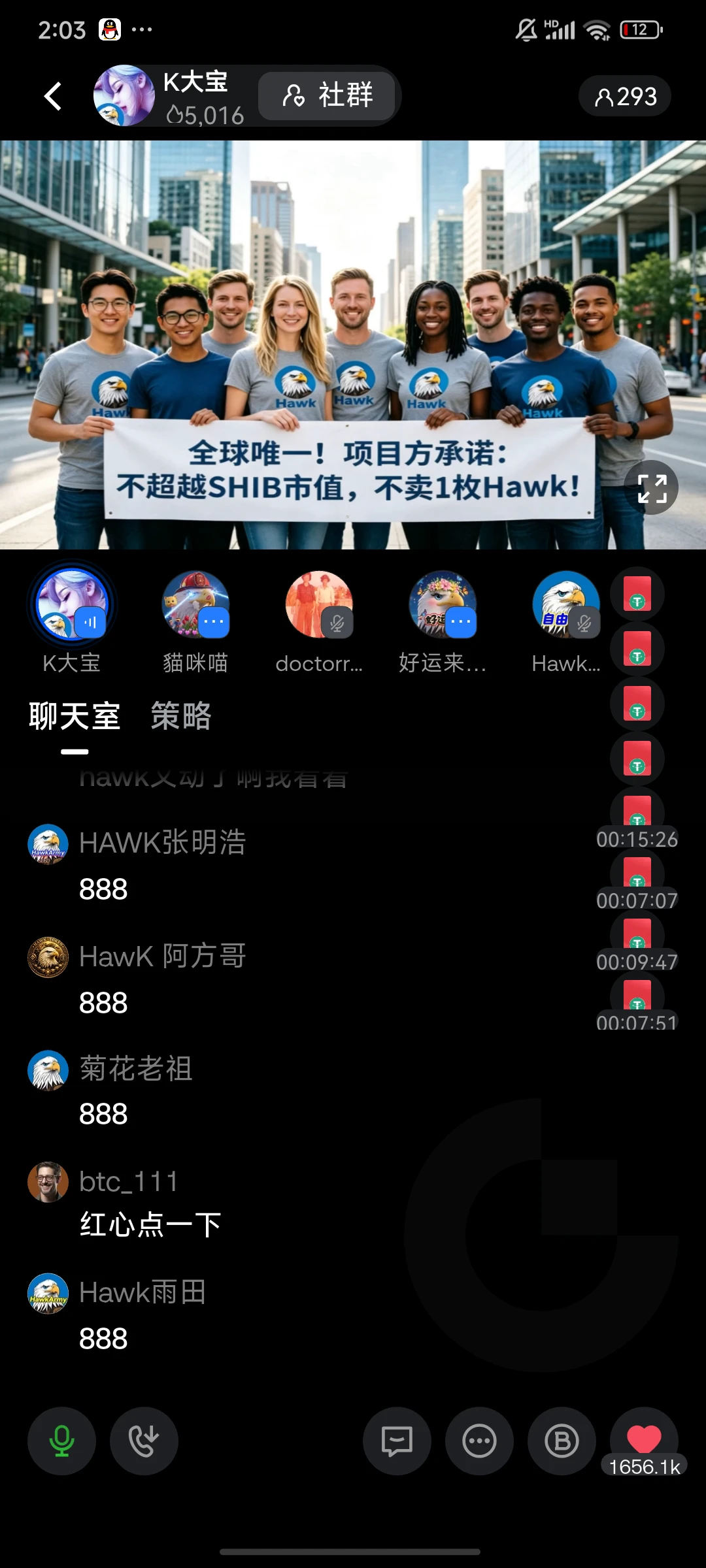706x1568 pixels.
Task: Tap the B coin button
Action: click(562, 1441)
